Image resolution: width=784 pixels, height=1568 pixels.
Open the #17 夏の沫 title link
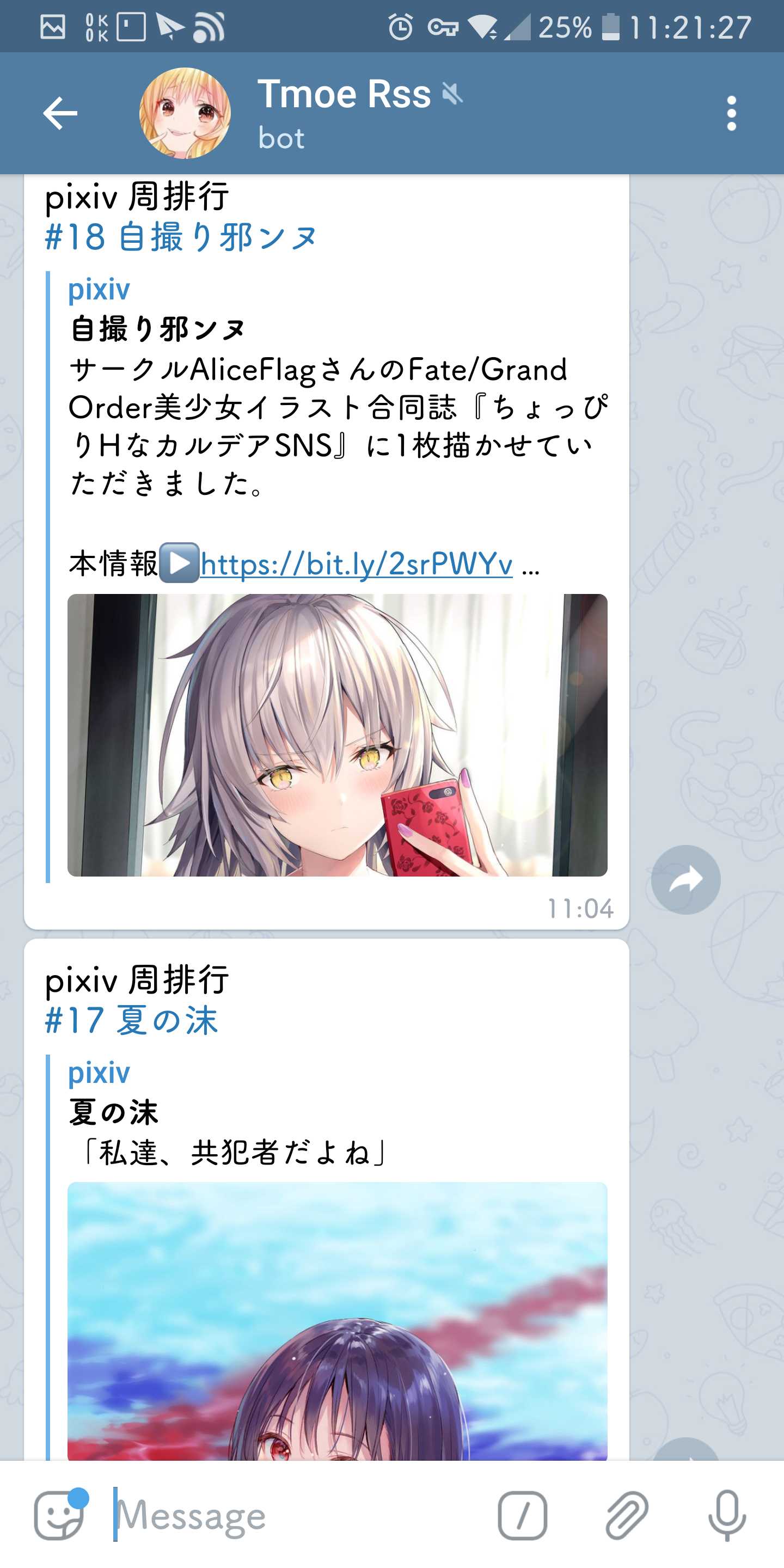pyautogui.click(x=131, y=1021)
